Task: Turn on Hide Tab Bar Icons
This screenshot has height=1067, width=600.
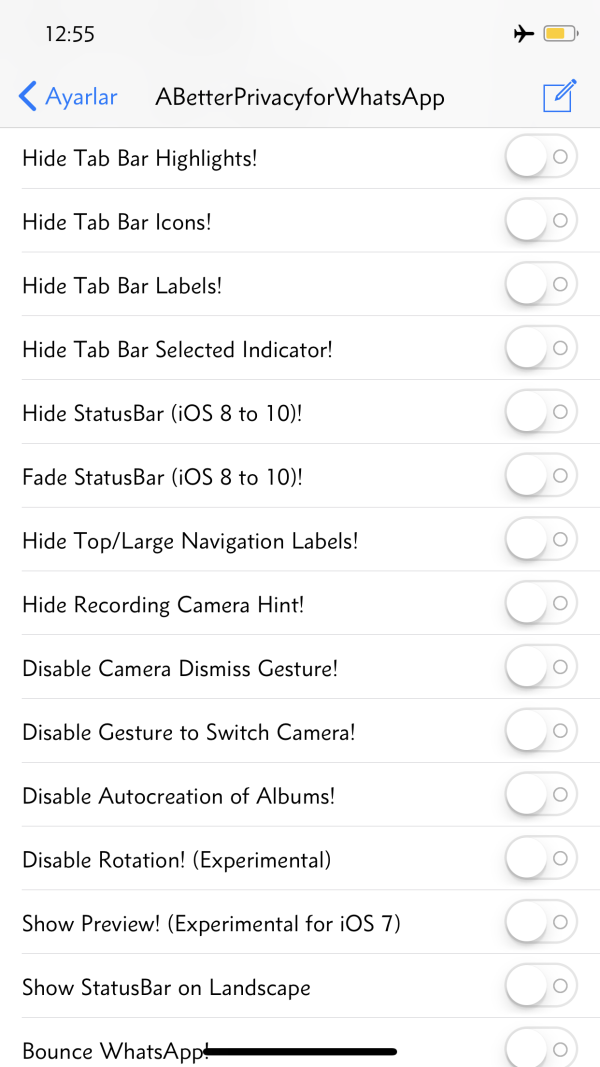Action: pos(541,221)
